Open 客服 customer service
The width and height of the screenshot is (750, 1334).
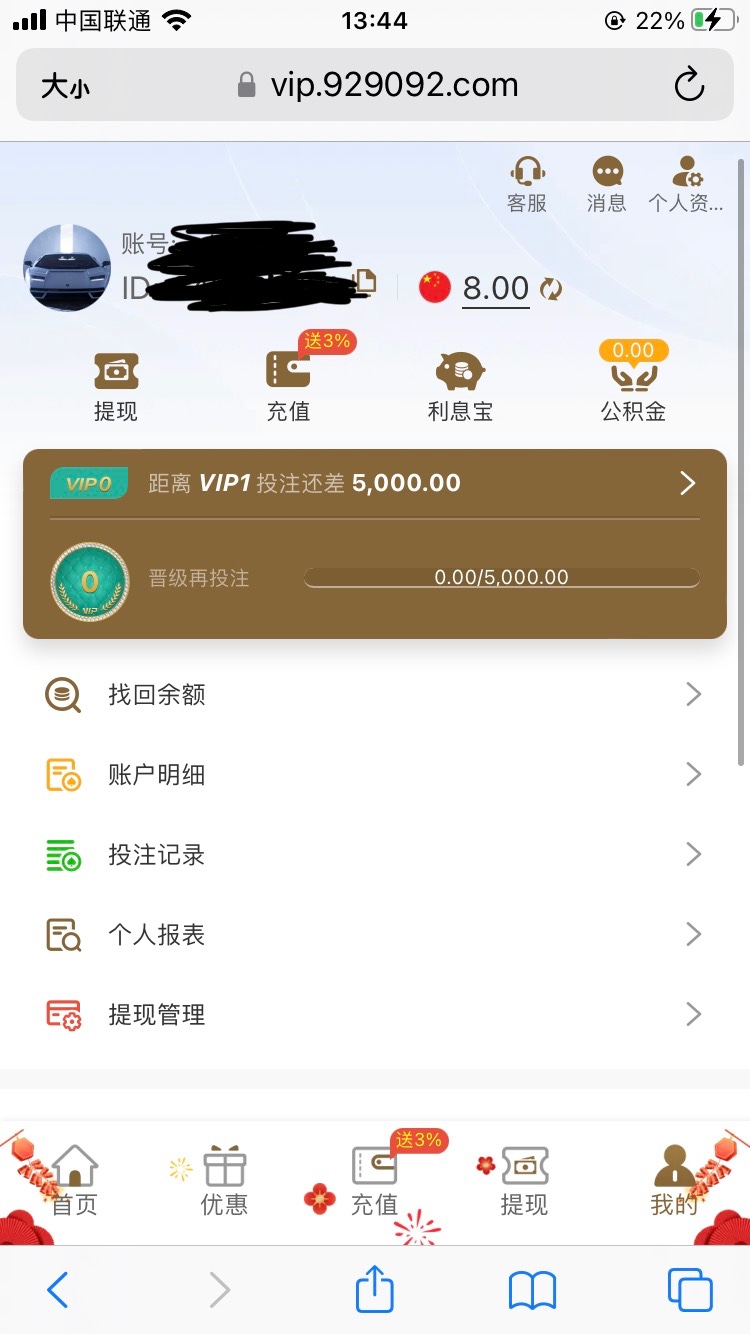tap(527, 184)
